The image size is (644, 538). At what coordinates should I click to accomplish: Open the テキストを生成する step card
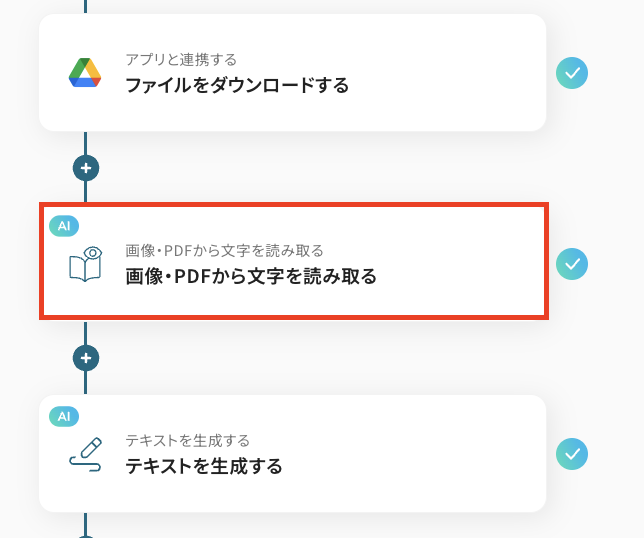coord(292,454)
